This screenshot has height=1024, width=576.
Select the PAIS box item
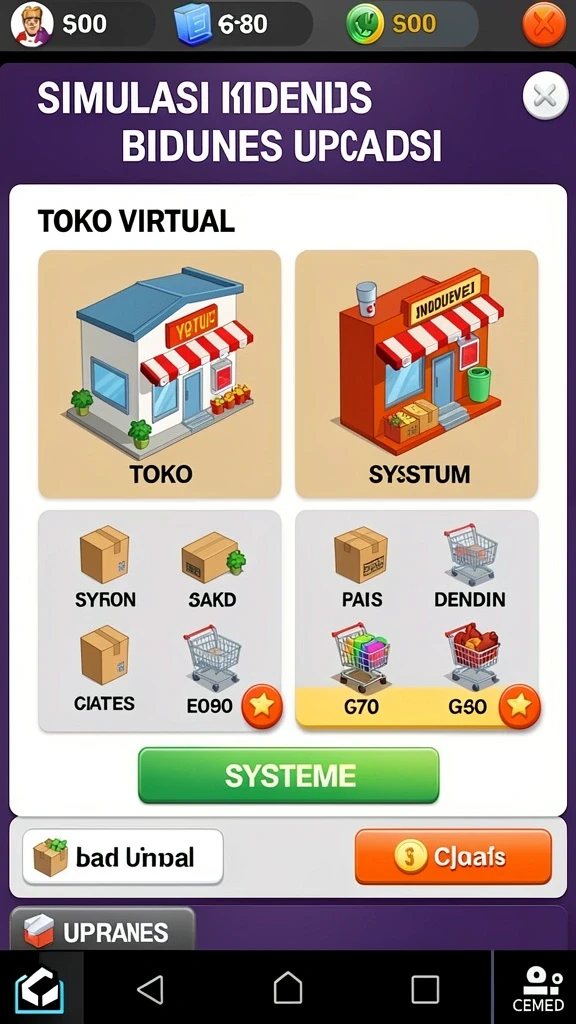click(361, 567)
